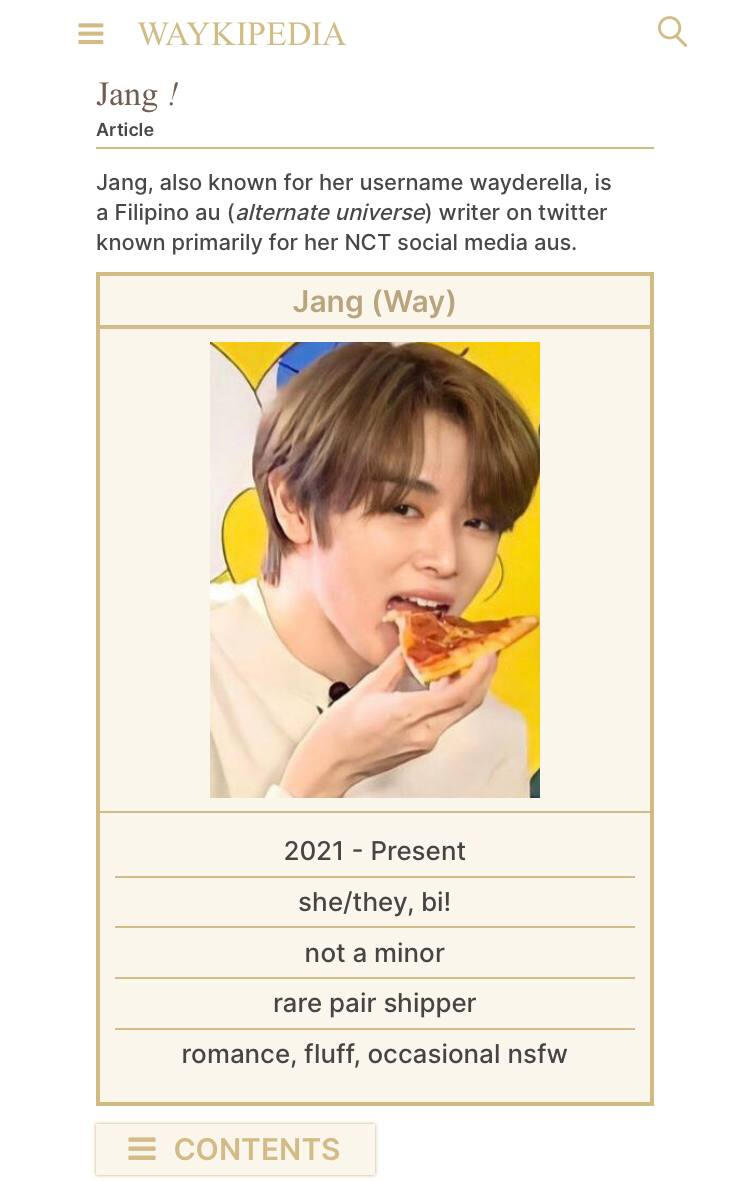750x1182 pixels.
Task: Tap the search magnifier icon
Action: coord(672,31)
